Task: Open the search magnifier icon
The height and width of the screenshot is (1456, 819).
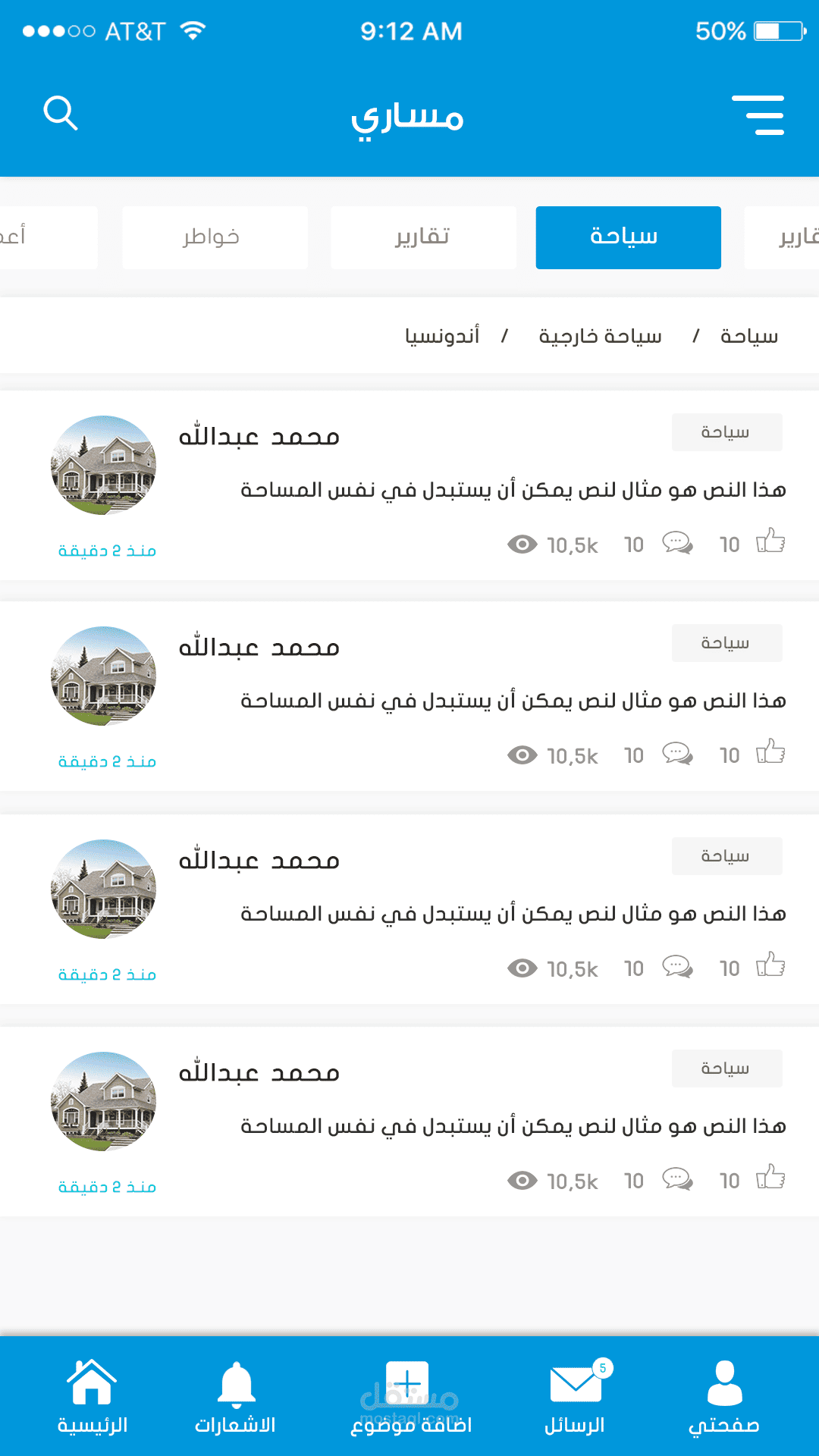Action: pos(61,114)
